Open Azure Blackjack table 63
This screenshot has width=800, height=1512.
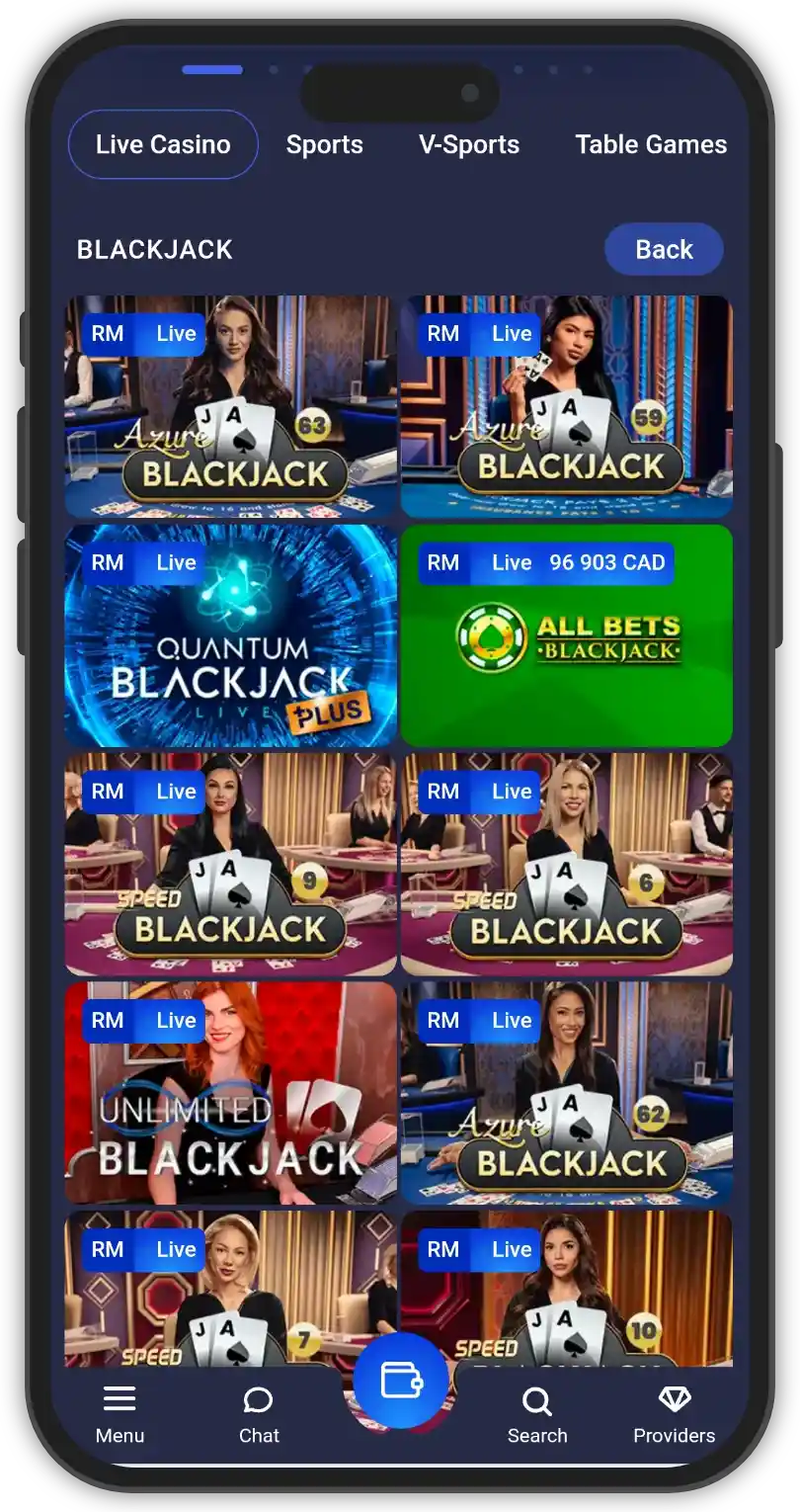[230, 406]
